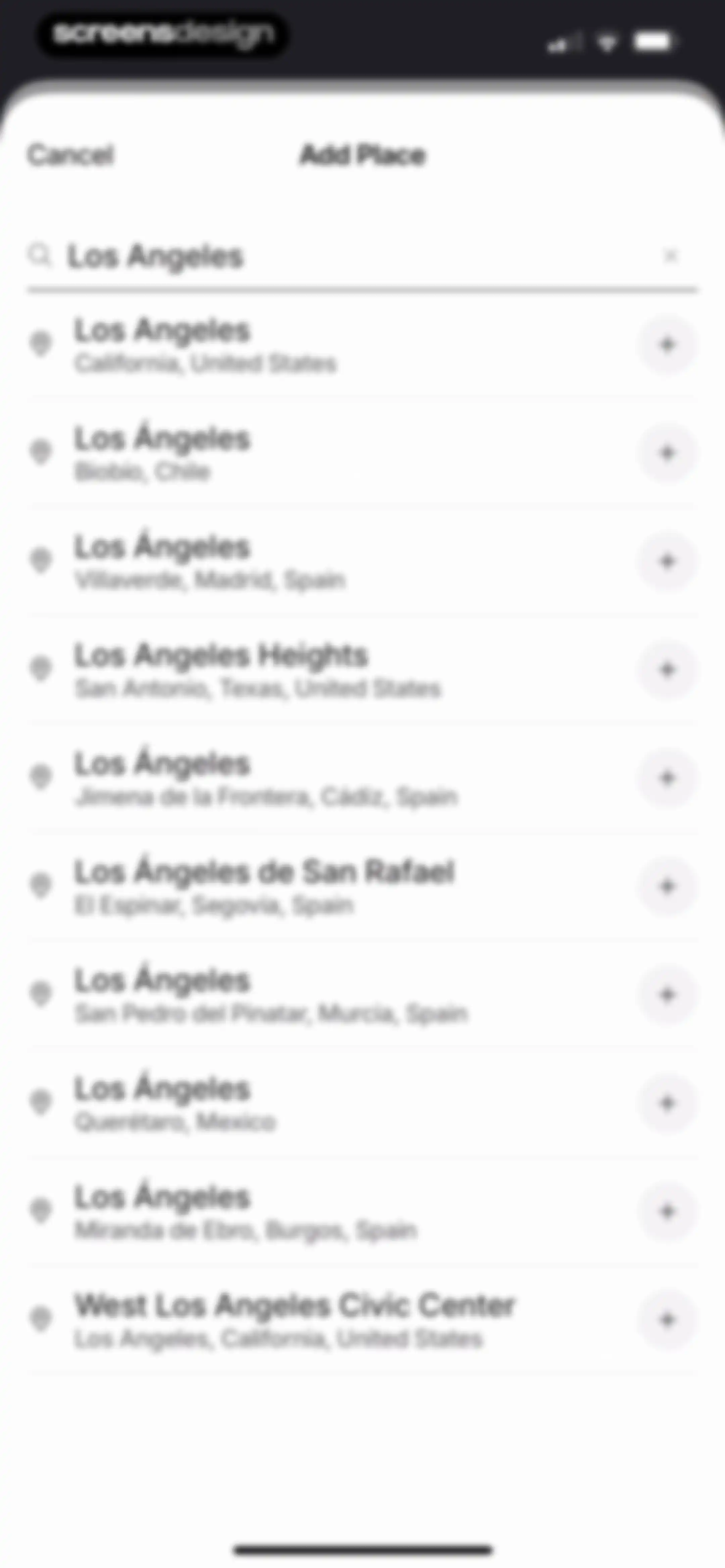Add West Los Angeles Civic Center

tap(667, 1320)
